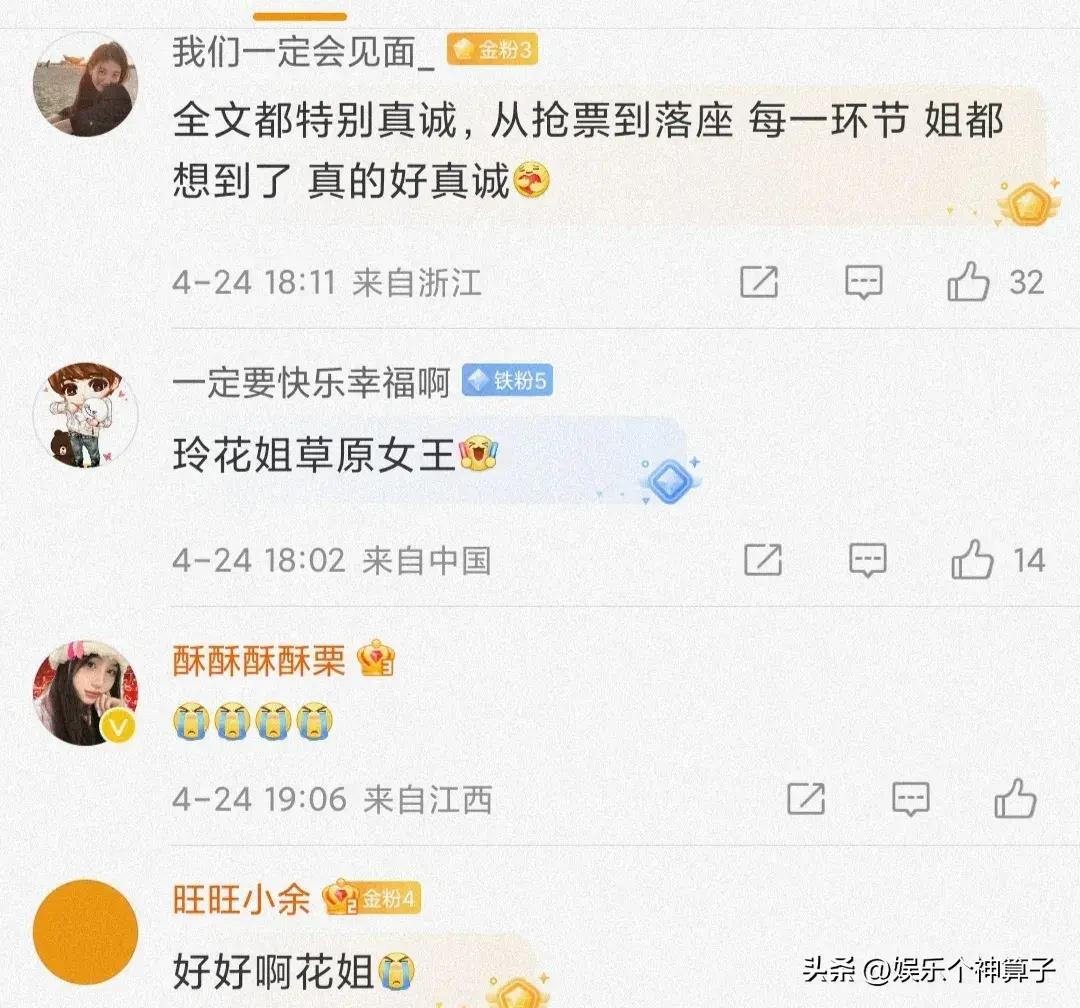The image size is (1080, 1008).
Task: Repost 酥酥酥酥栗's comment
Action: pos(806,799)
